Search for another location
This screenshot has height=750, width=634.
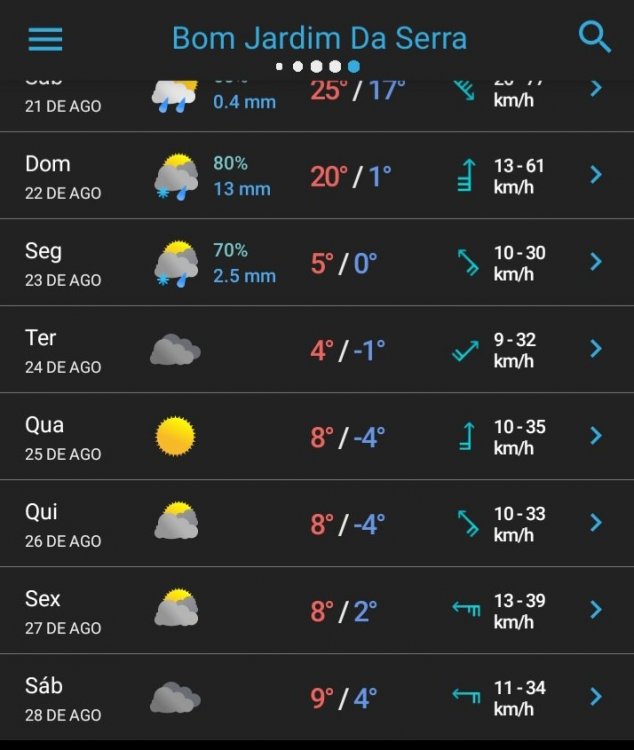pos(595,38)
